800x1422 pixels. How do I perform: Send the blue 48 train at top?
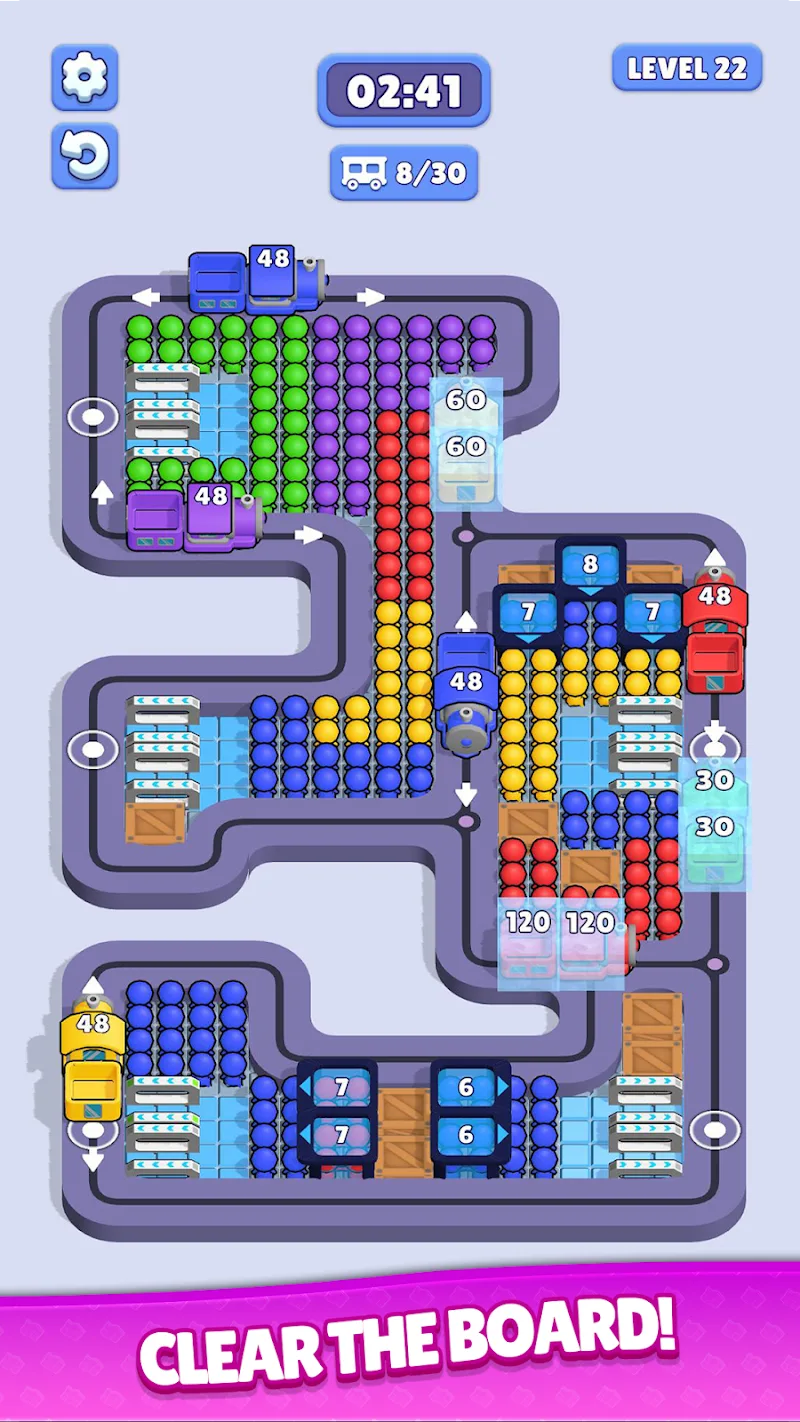(x=257, y=282)
